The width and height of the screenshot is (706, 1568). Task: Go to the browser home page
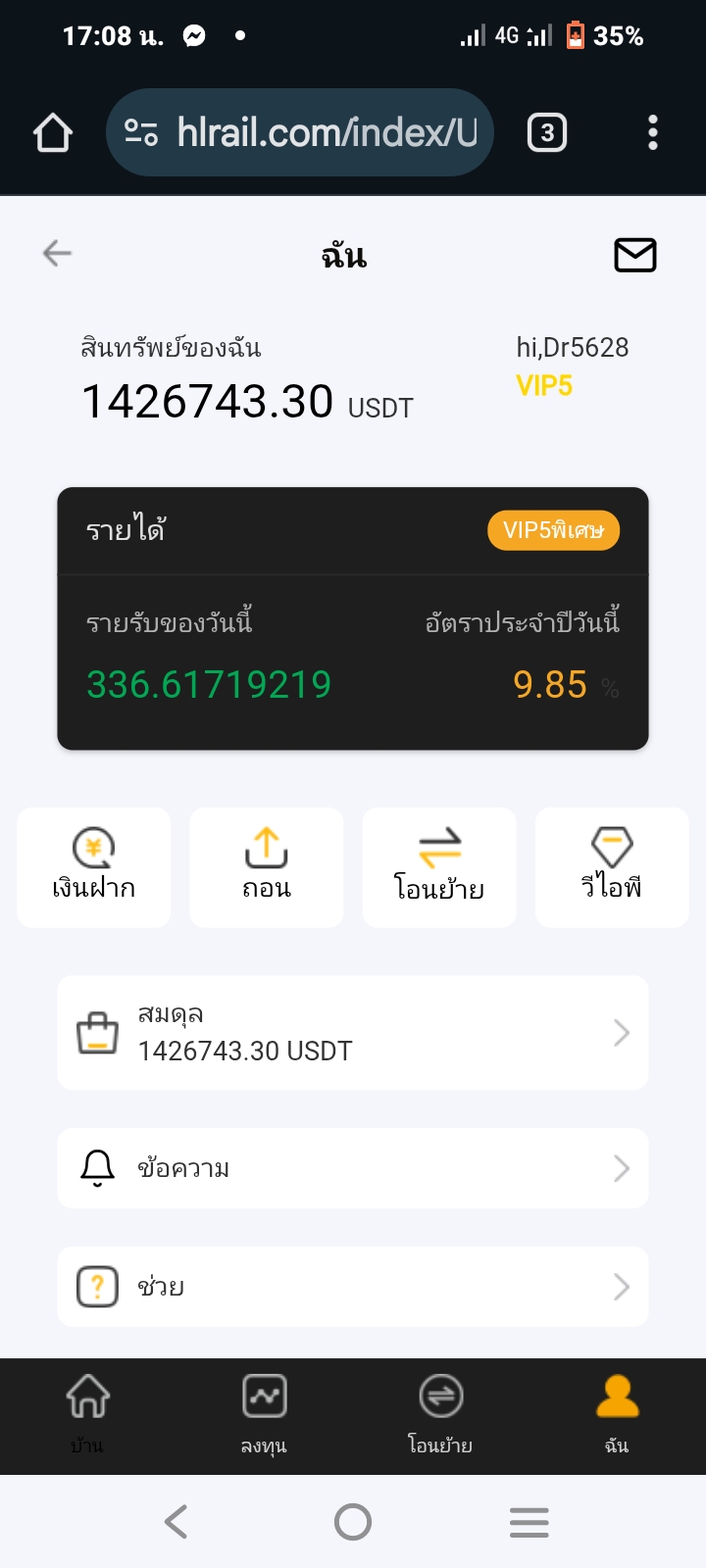53,132
